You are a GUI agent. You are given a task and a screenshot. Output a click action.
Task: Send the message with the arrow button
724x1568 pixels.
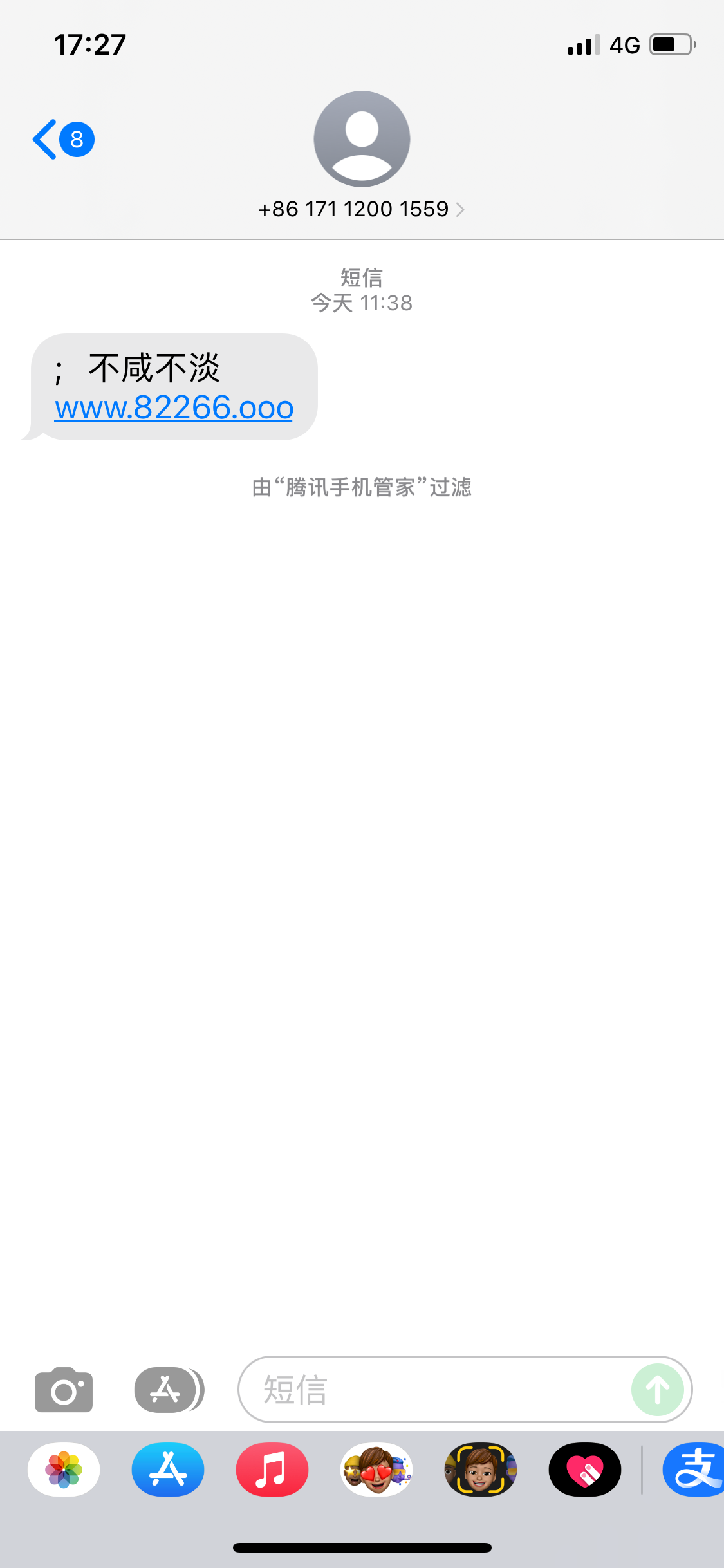658,1390
